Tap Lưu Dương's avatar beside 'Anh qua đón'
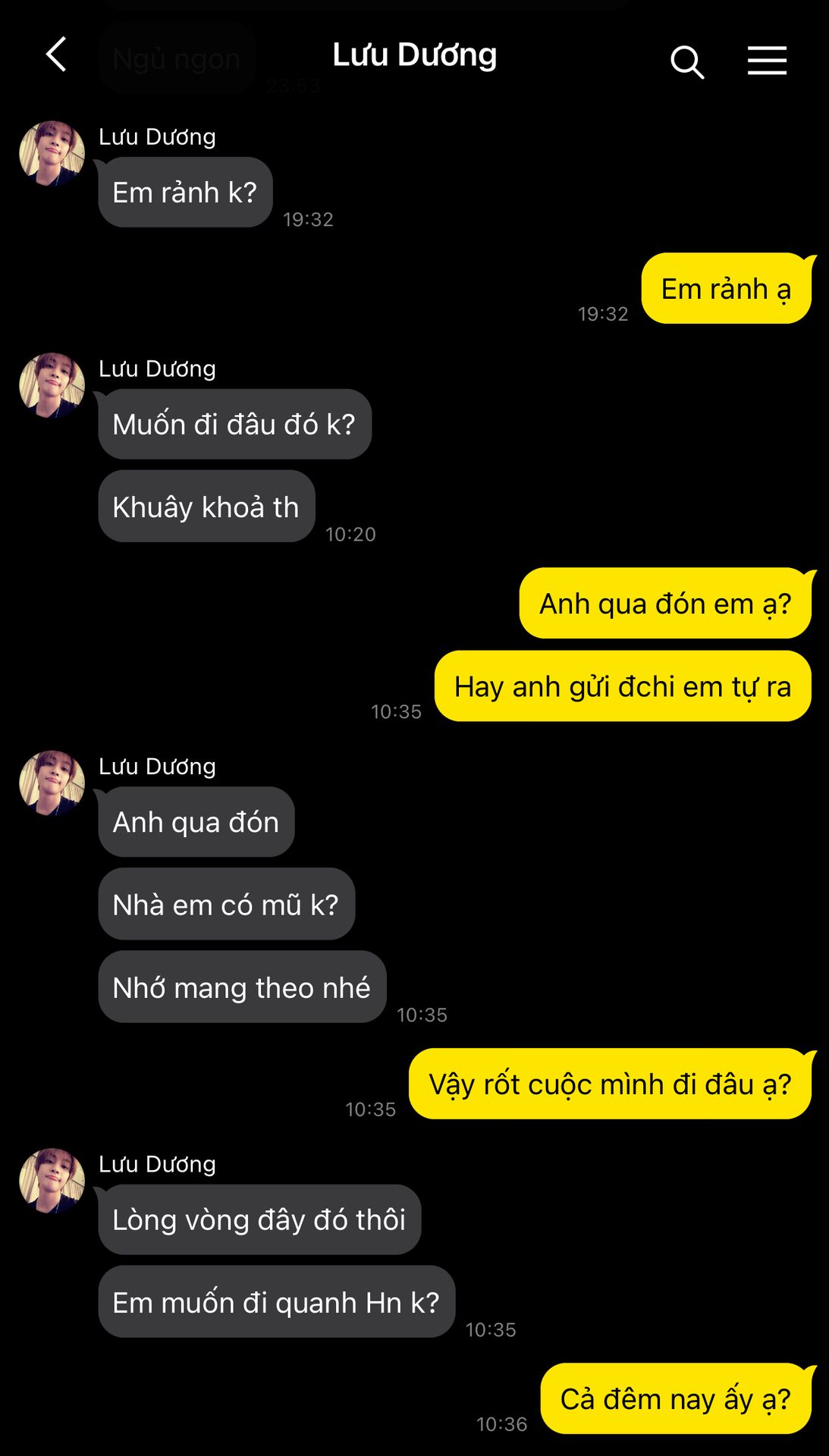Screen dimensions: 829x1456 pos(52,783)
